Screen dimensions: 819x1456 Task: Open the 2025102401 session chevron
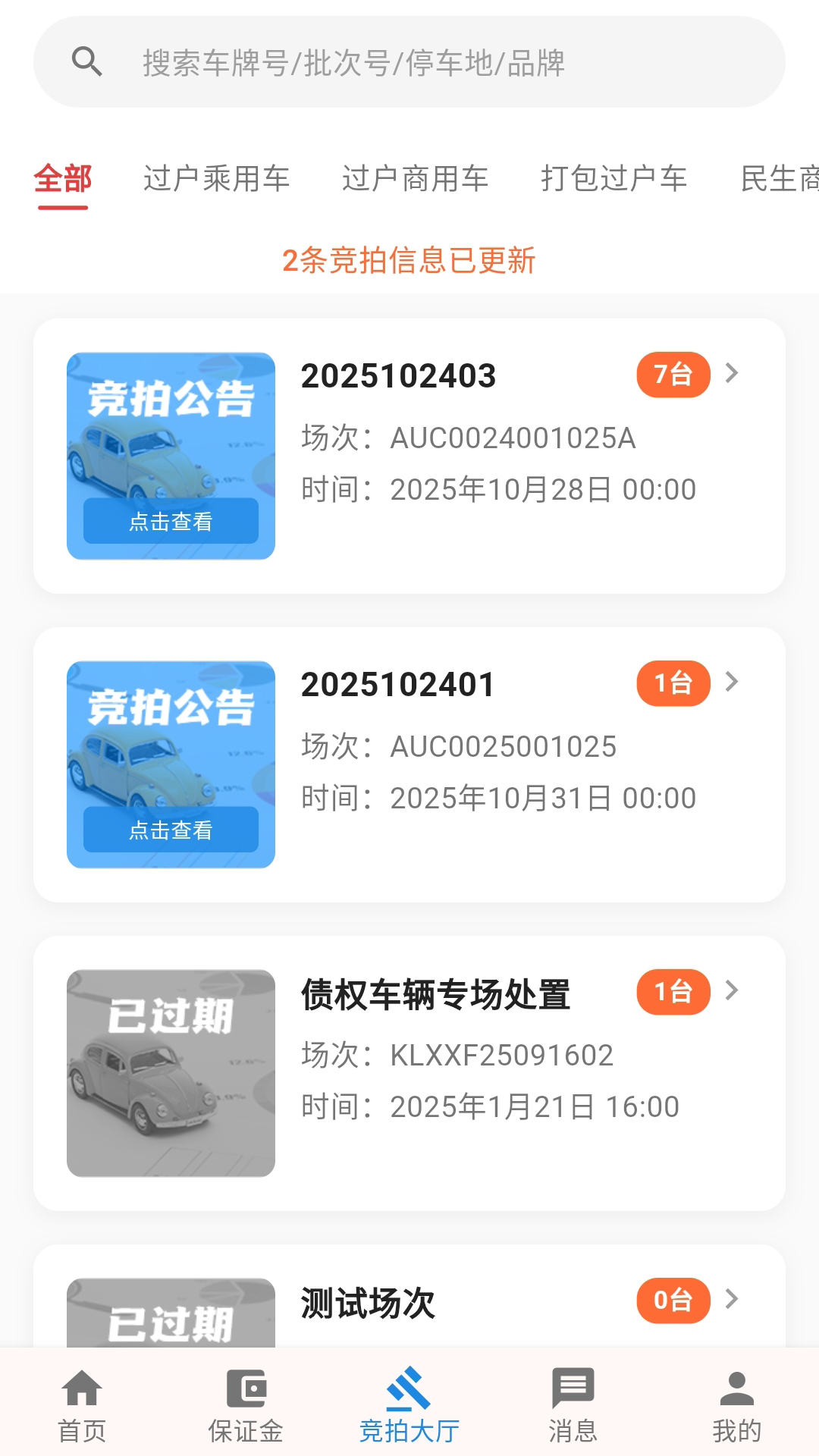tap(732, 682)
